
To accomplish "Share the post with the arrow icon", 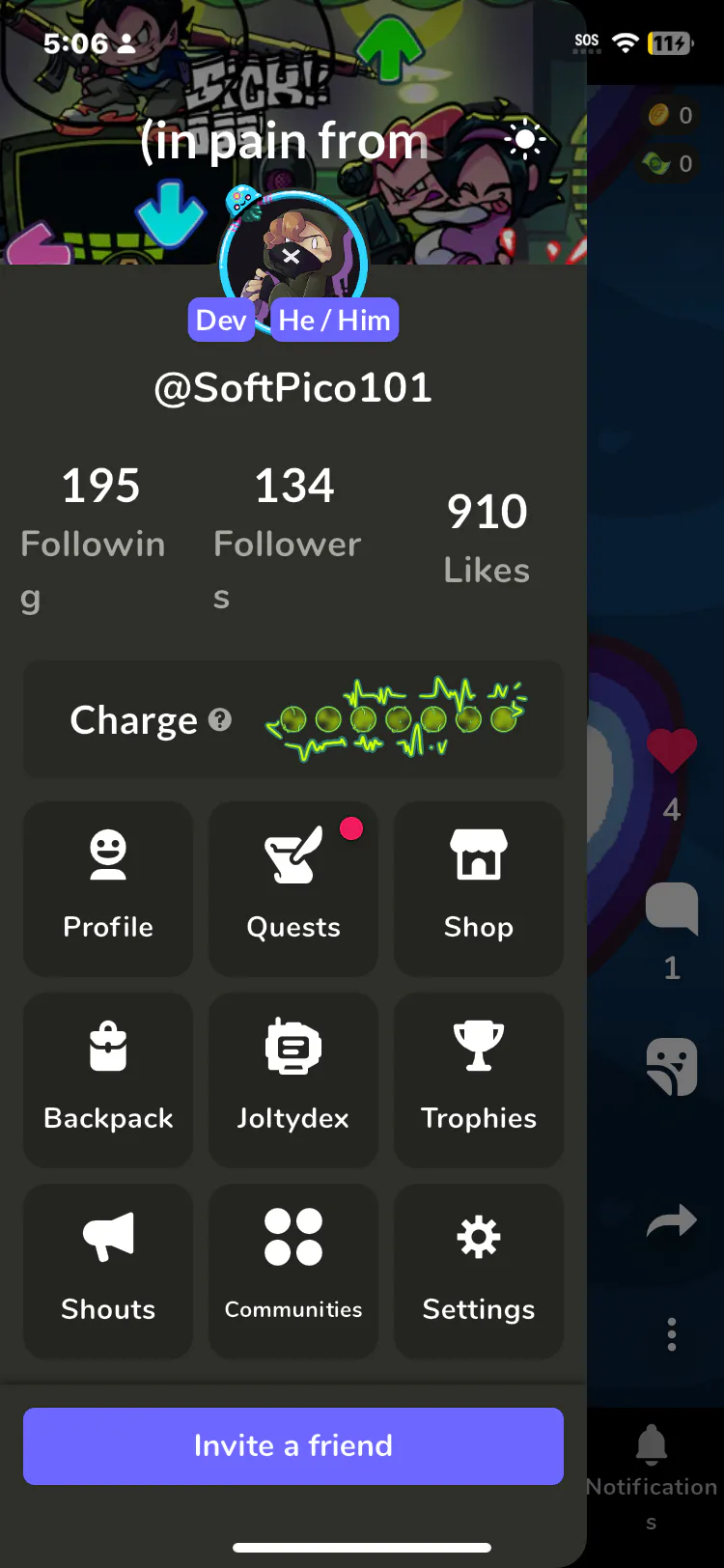I will click(x=672, y=1222).
